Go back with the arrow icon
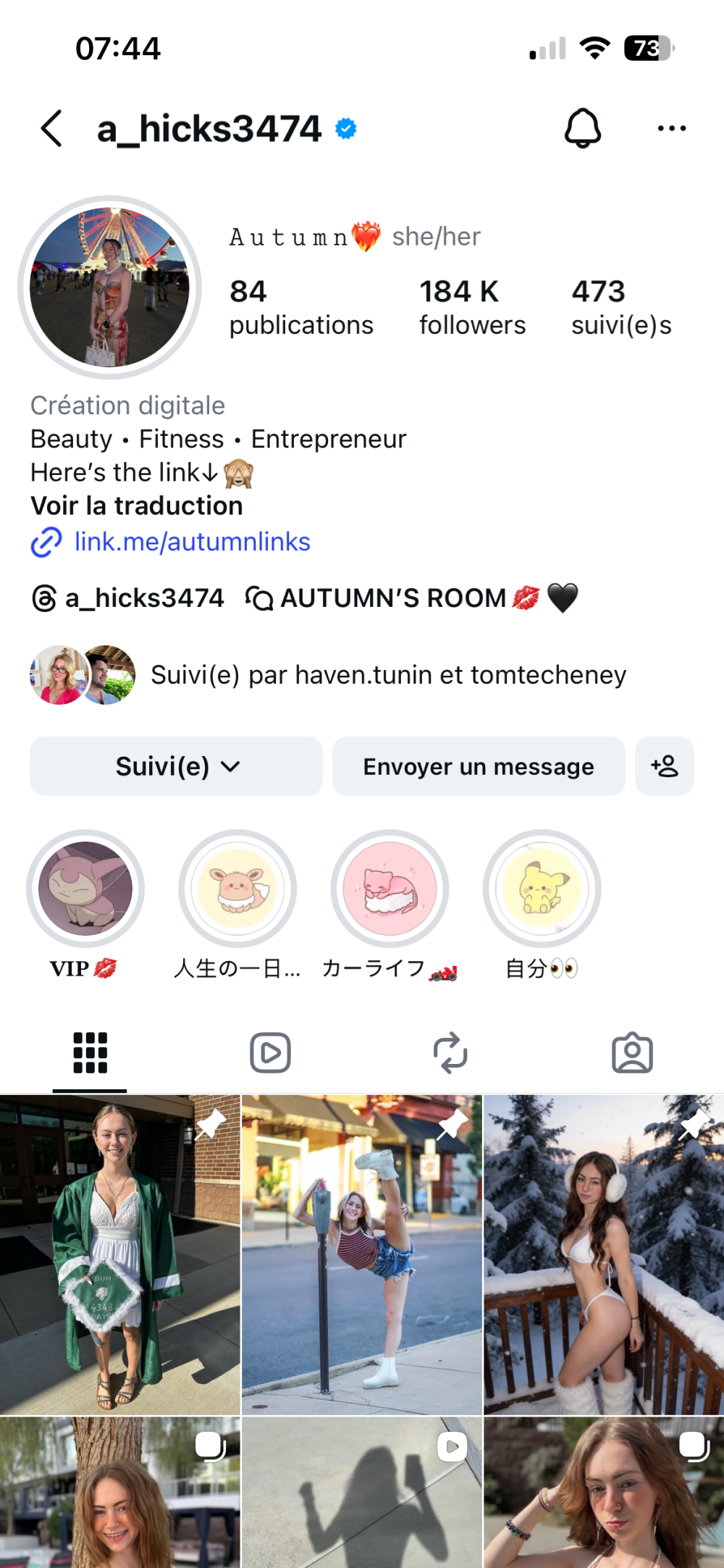724x1568 pixels. click(51, 129)
